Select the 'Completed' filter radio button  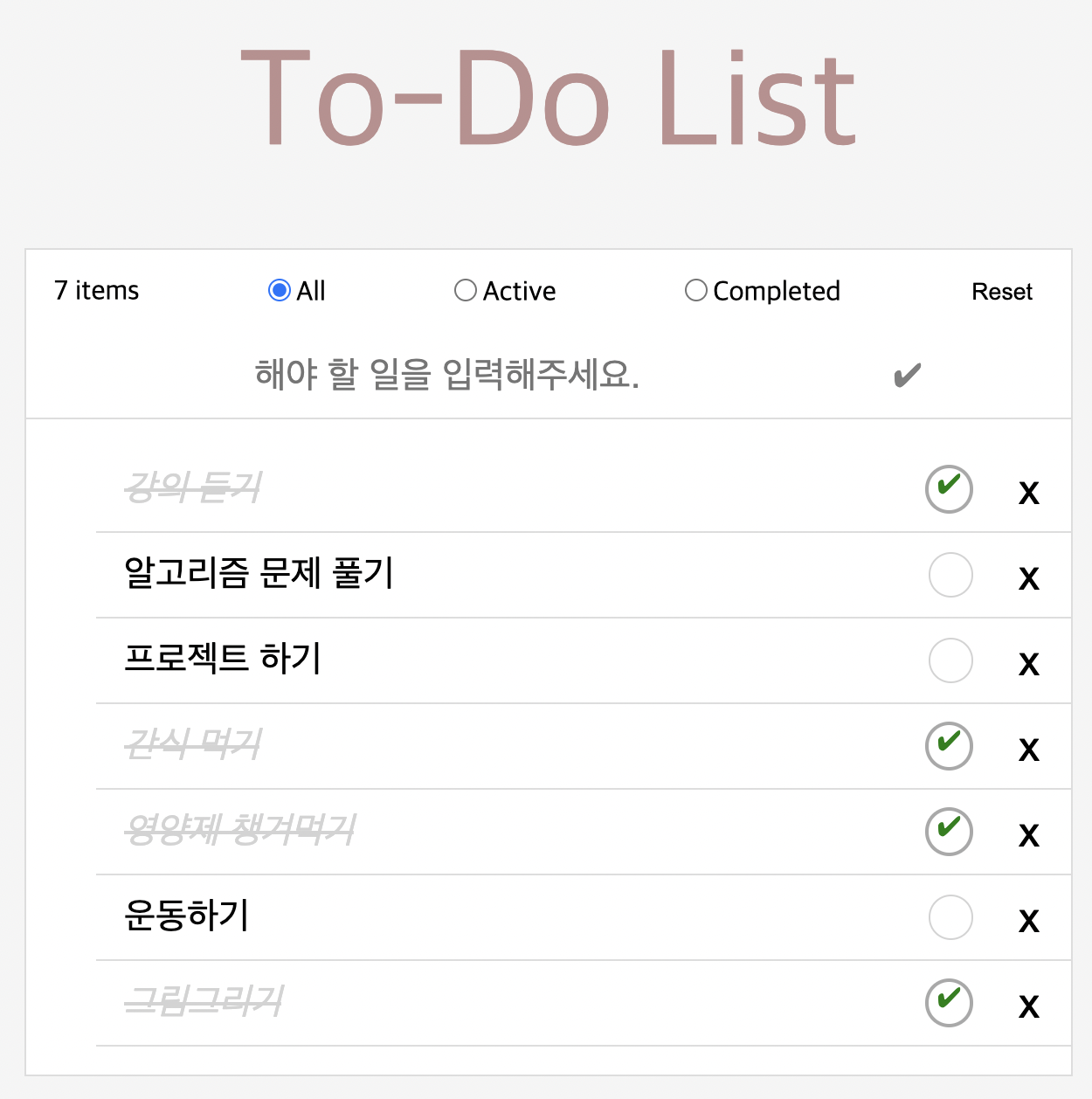pyautogui.click(x=695, y=290)
